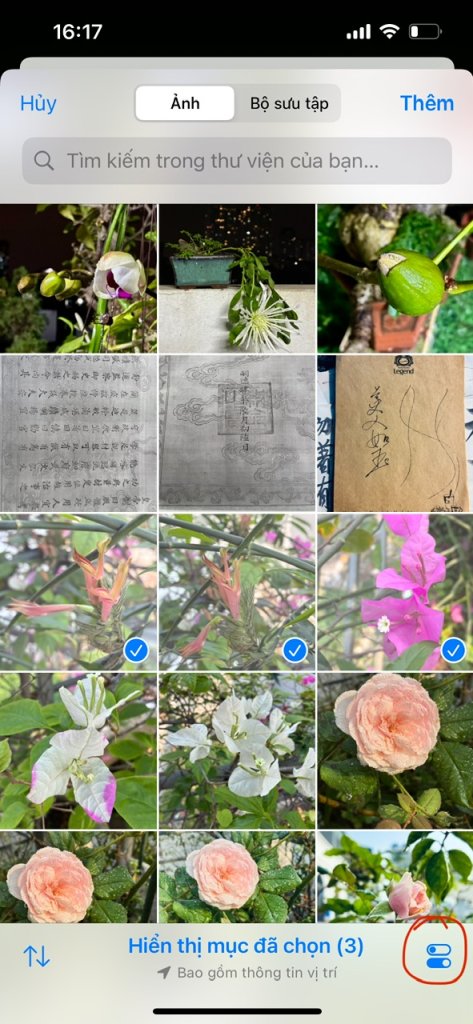Viewport: 473px width, 1024px height.
Task: Select the small pink rosebud photo
Action: (x=395, y=877)
